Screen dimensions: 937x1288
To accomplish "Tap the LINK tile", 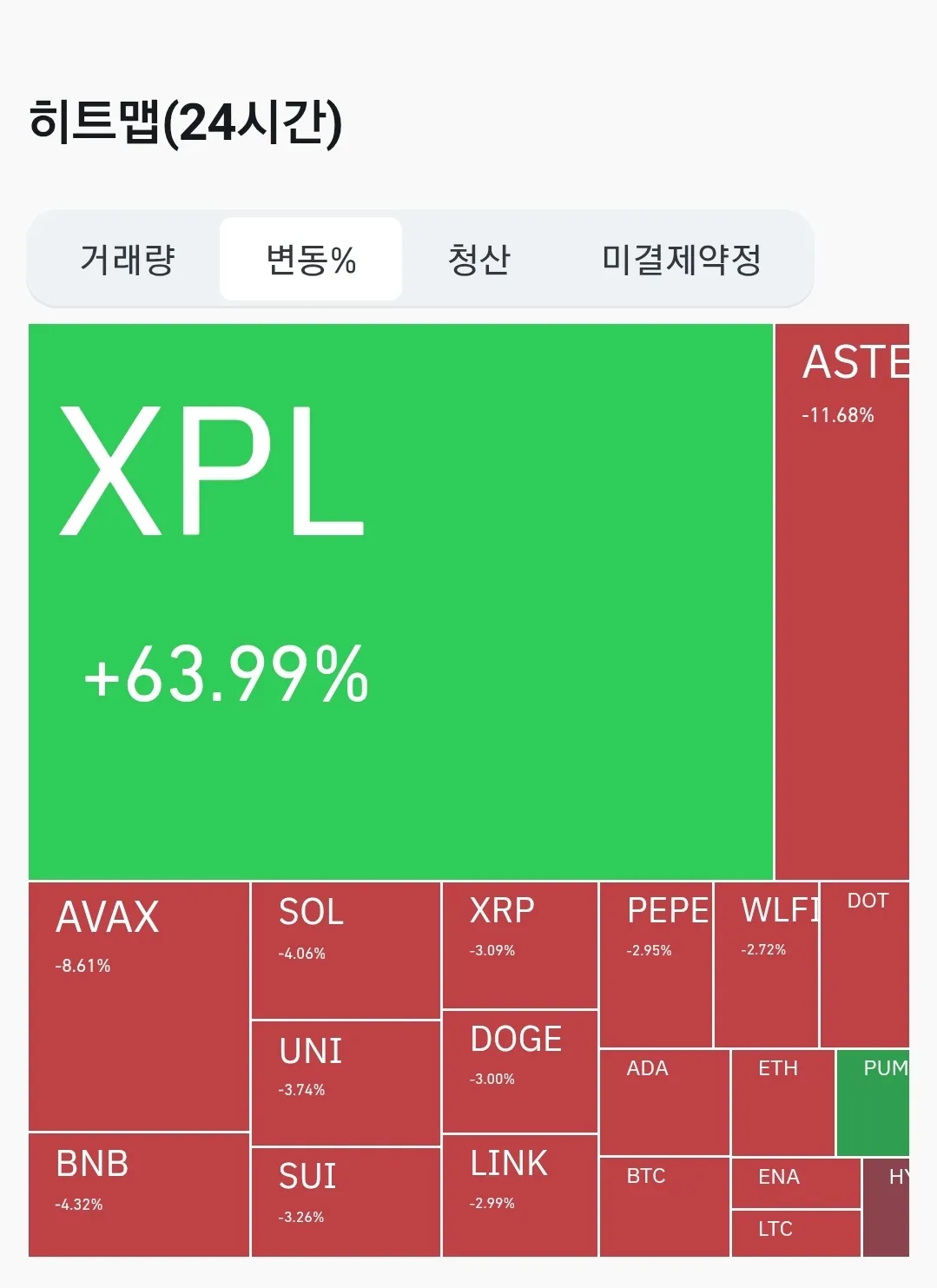I will tap(519, 1195).
